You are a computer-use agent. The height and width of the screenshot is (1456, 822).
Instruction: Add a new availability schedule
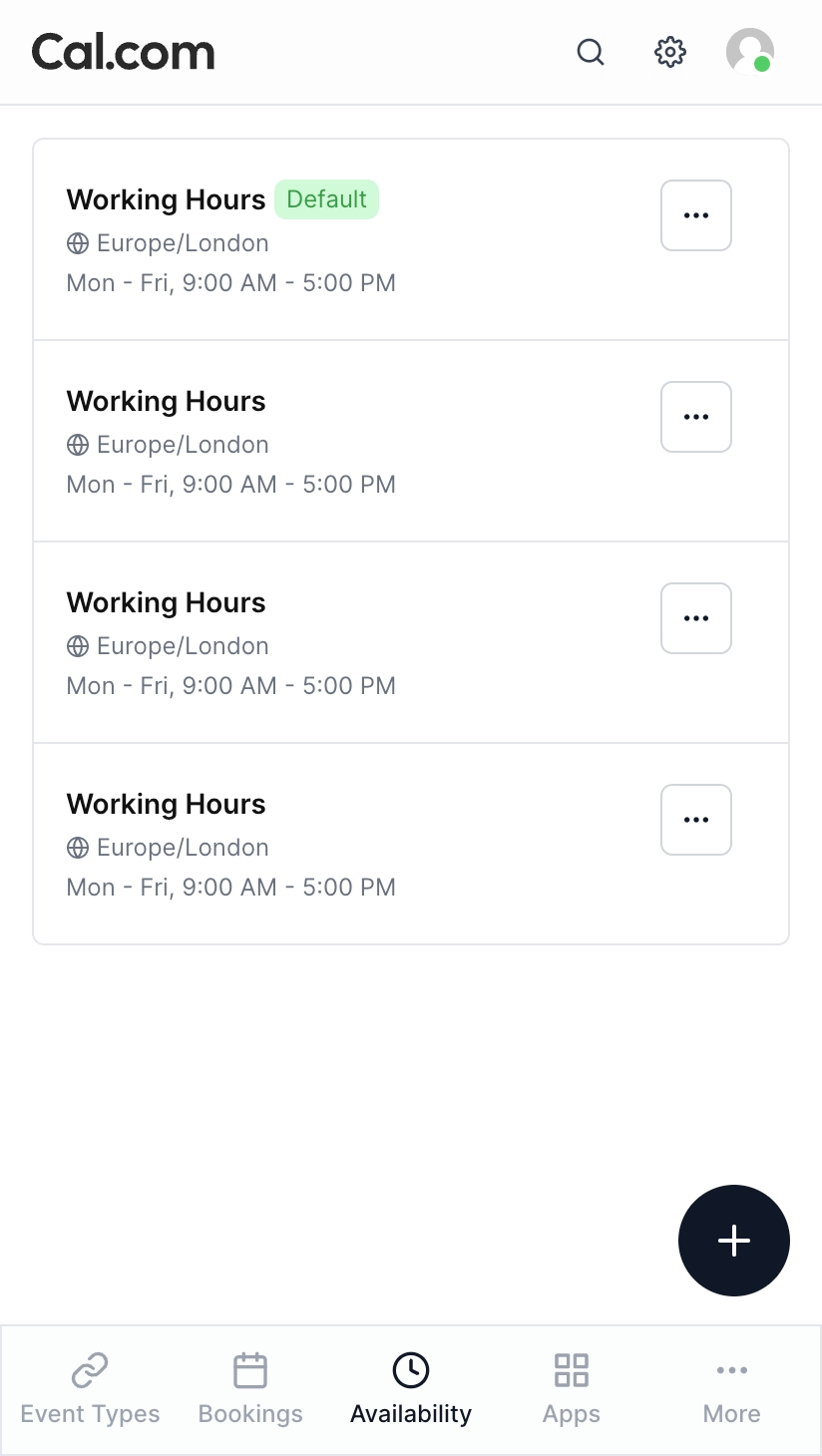[x=734, y=1241]
